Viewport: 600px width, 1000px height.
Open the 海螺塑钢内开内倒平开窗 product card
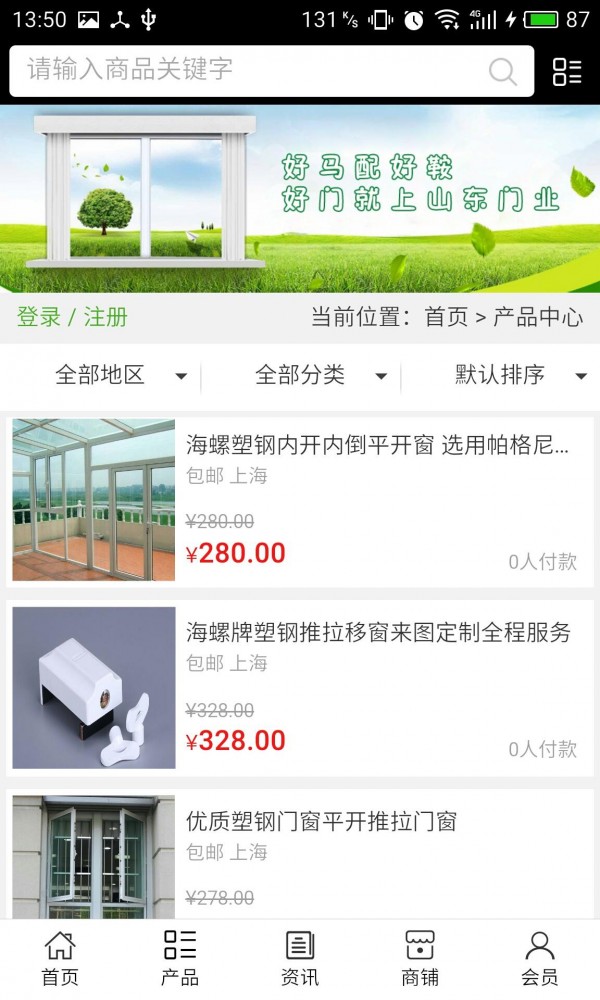[x=300, y=499]
